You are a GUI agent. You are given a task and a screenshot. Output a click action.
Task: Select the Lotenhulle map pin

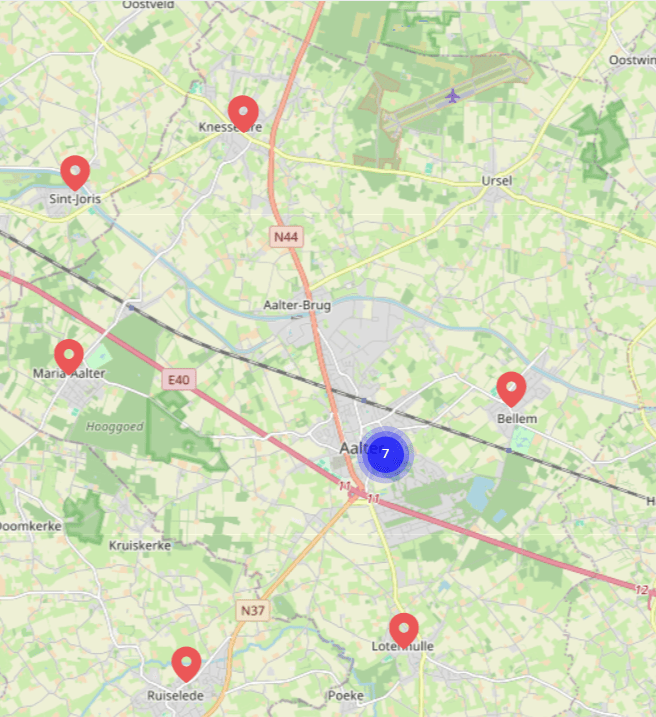[x=403, y=629]
